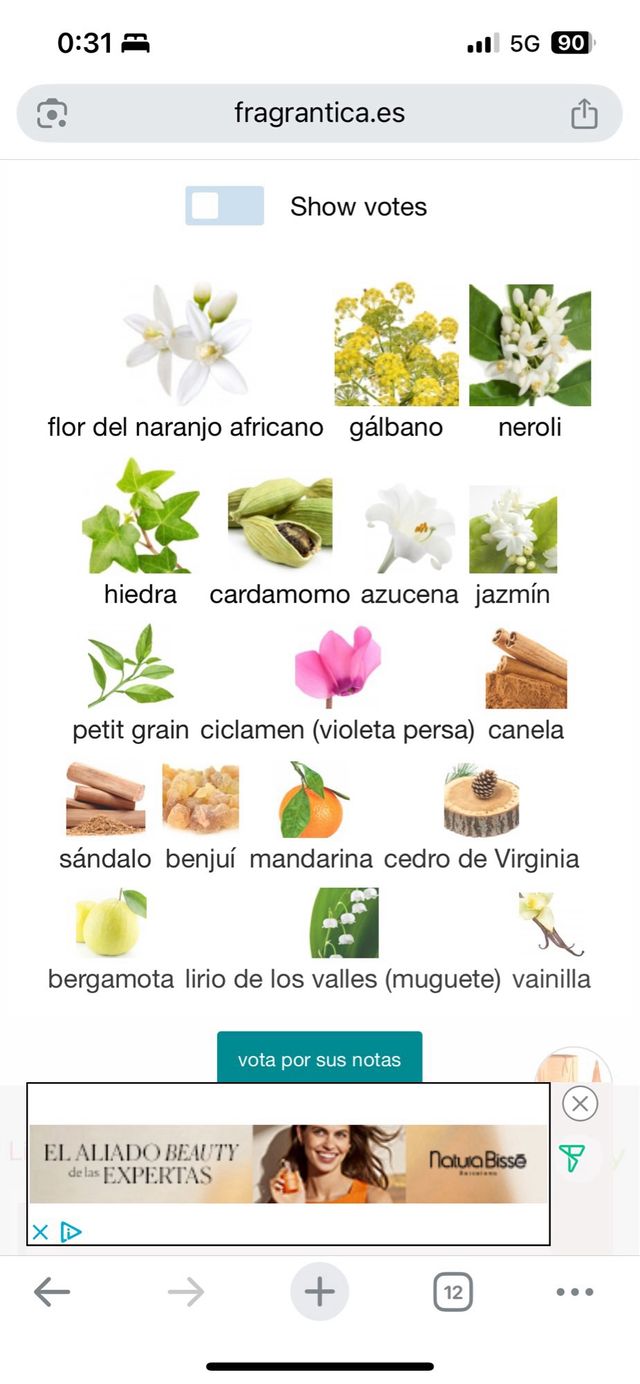The image size is (640, 1384).
Task: Open the Natura Bissé advertisement
Action: coord(288,1163)
